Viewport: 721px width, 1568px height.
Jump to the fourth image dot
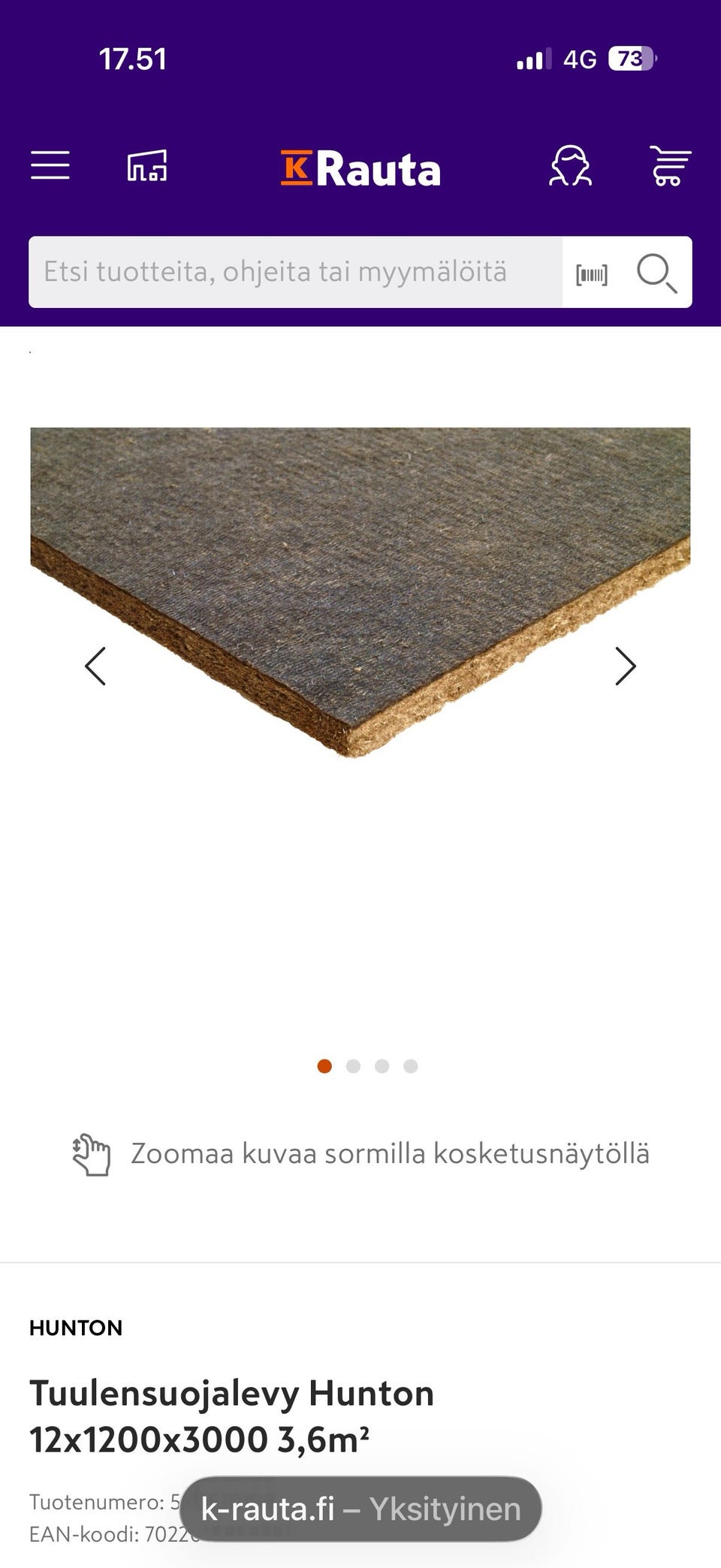[410, 1066]
